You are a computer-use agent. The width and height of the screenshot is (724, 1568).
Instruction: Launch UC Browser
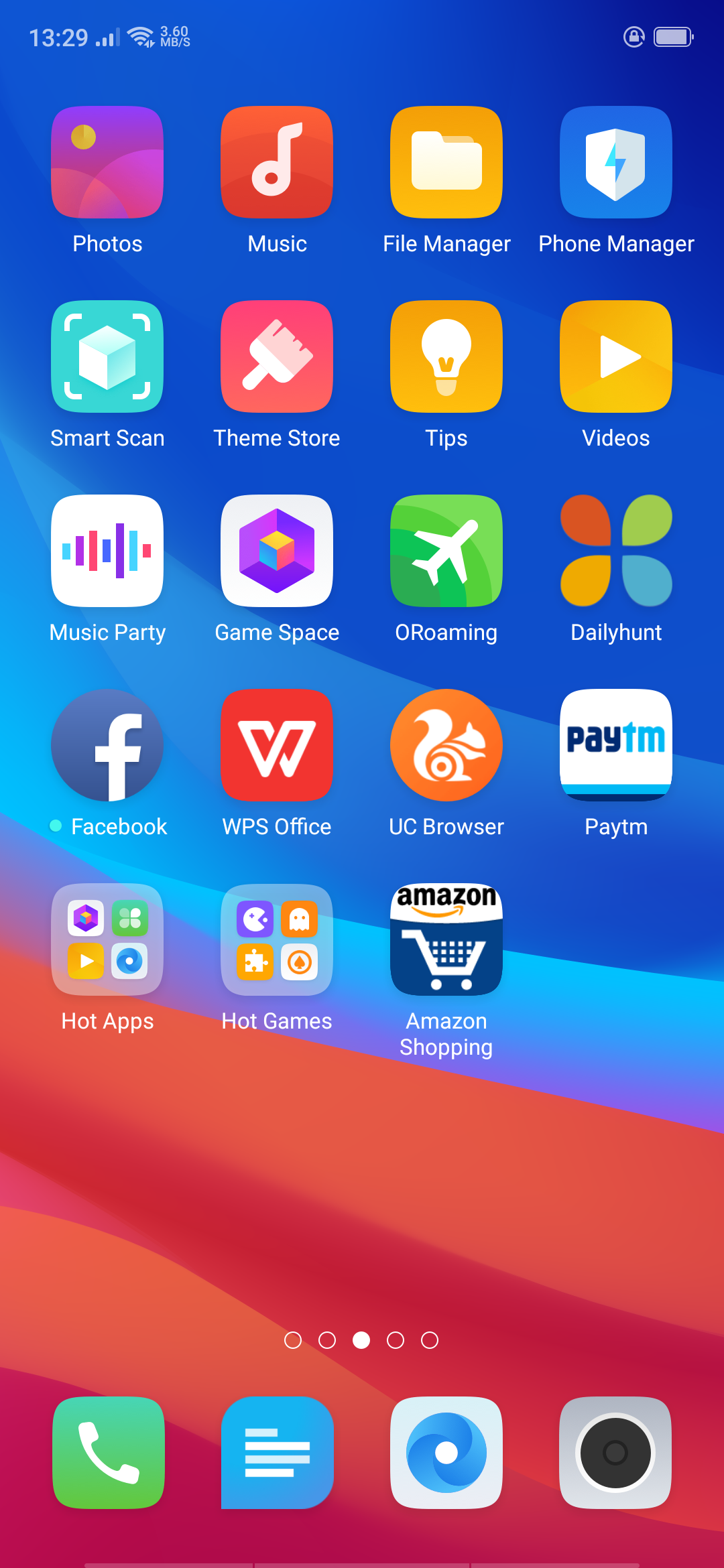coord(446,745)
